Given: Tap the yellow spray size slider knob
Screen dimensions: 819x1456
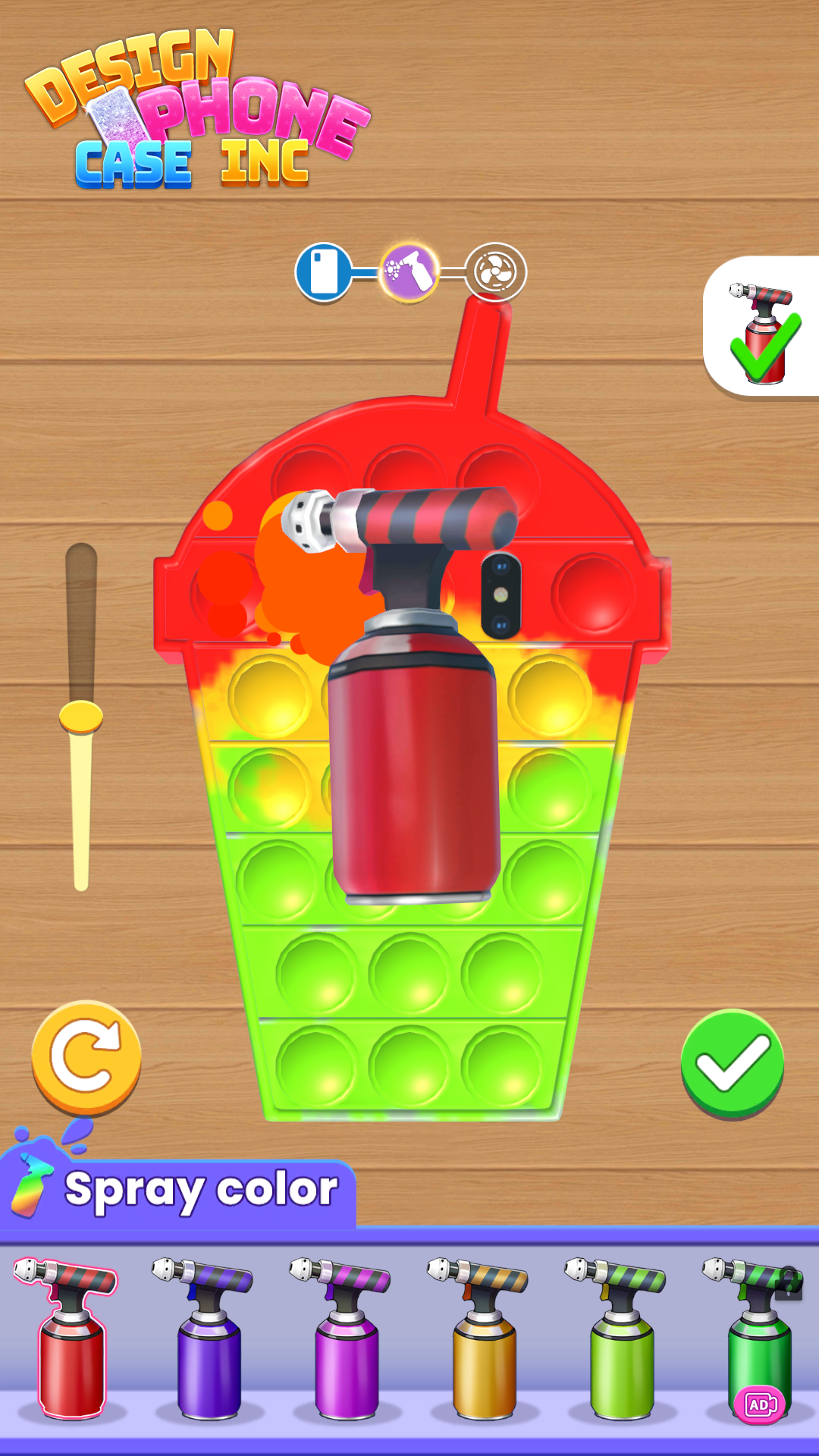Looking at the screenshot, I should click(x=81, y=717).
